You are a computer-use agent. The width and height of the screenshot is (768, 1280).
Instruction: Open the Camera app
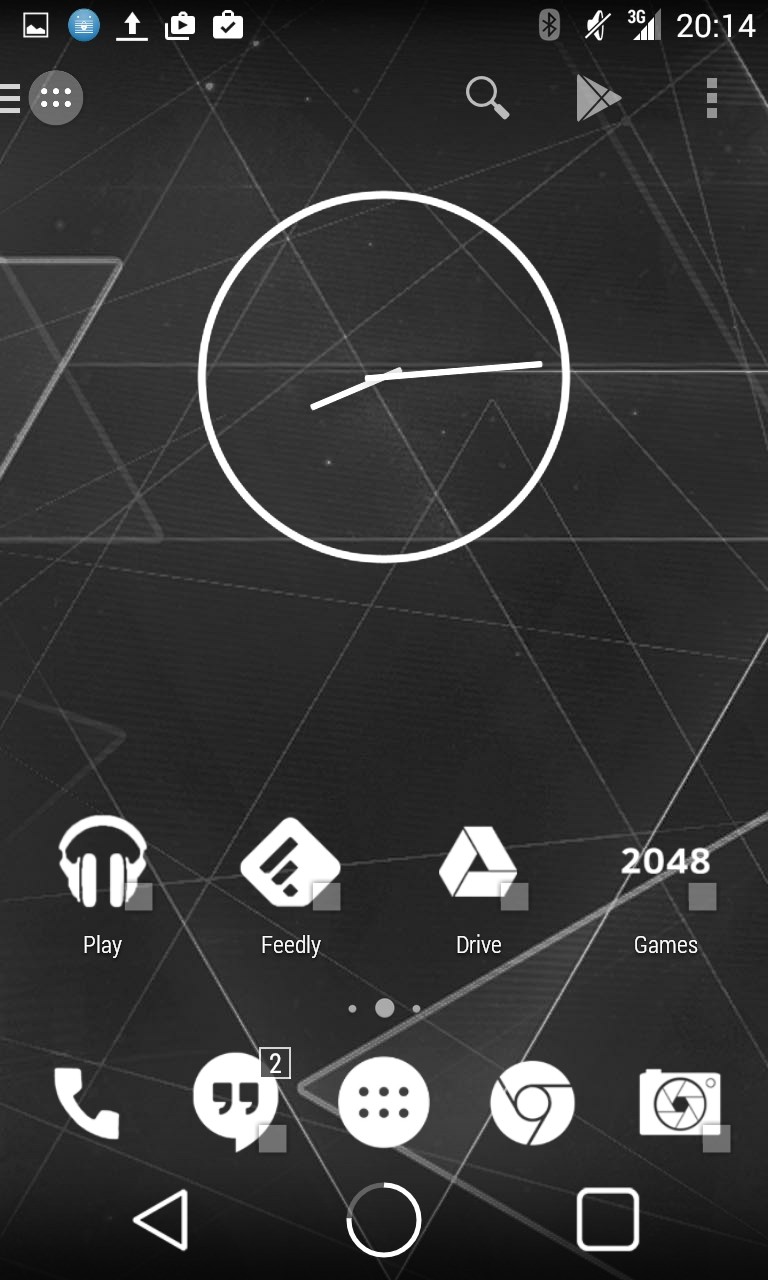680,1103
